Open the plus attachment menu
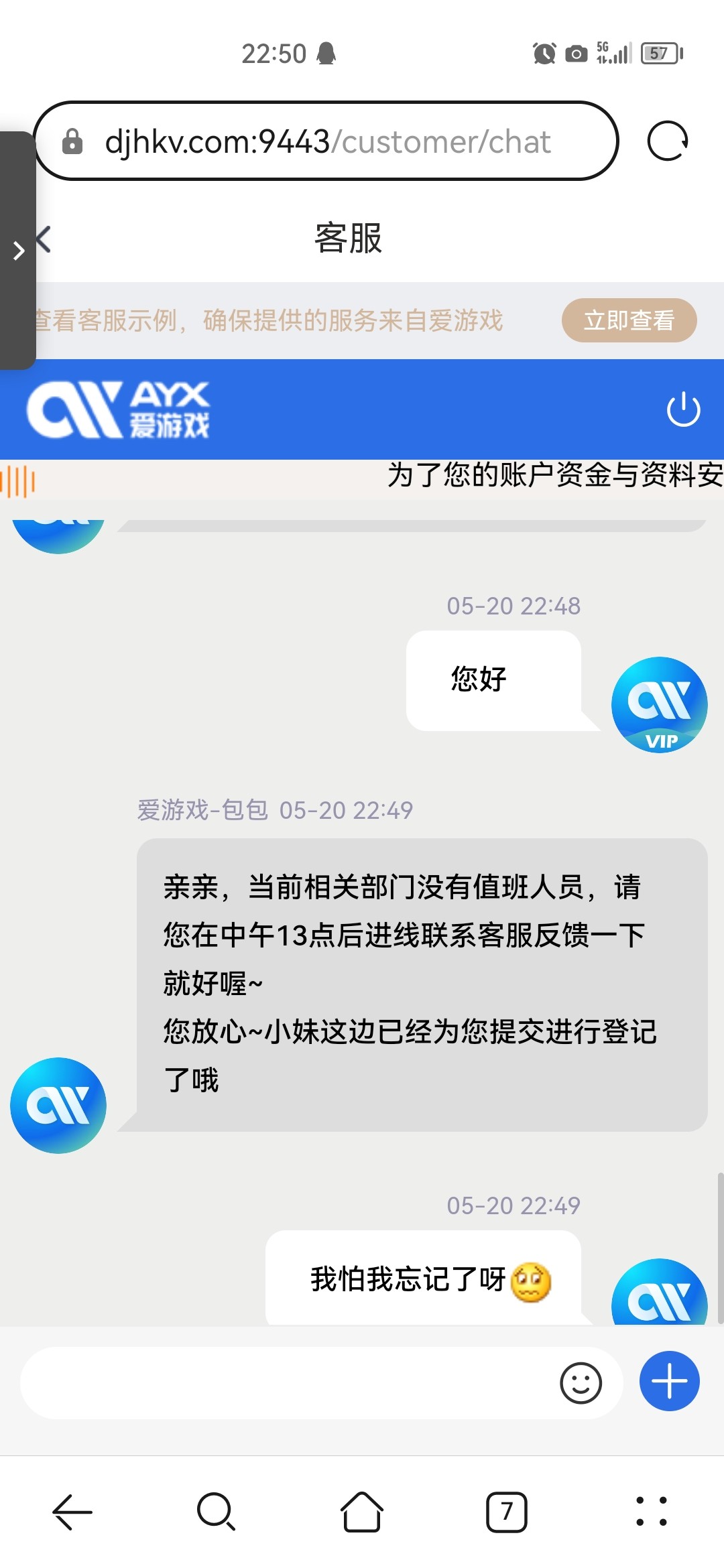This screenshot has width=724, height=1568. [x=669, y=1382]
